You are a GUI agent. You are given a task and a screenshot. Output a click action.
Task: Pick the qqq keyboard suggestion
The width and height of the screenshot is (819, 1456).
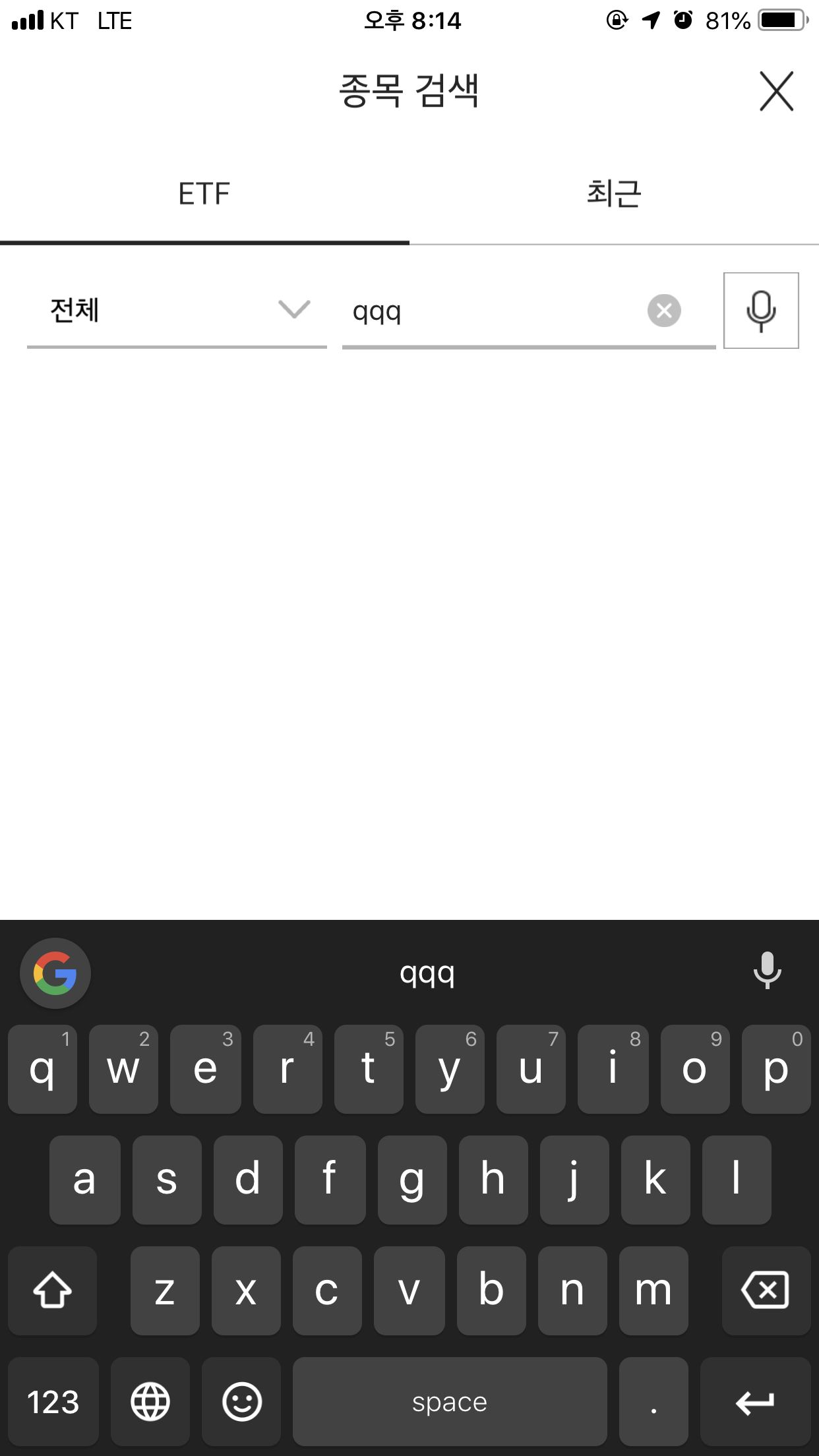tap(427, 973)
